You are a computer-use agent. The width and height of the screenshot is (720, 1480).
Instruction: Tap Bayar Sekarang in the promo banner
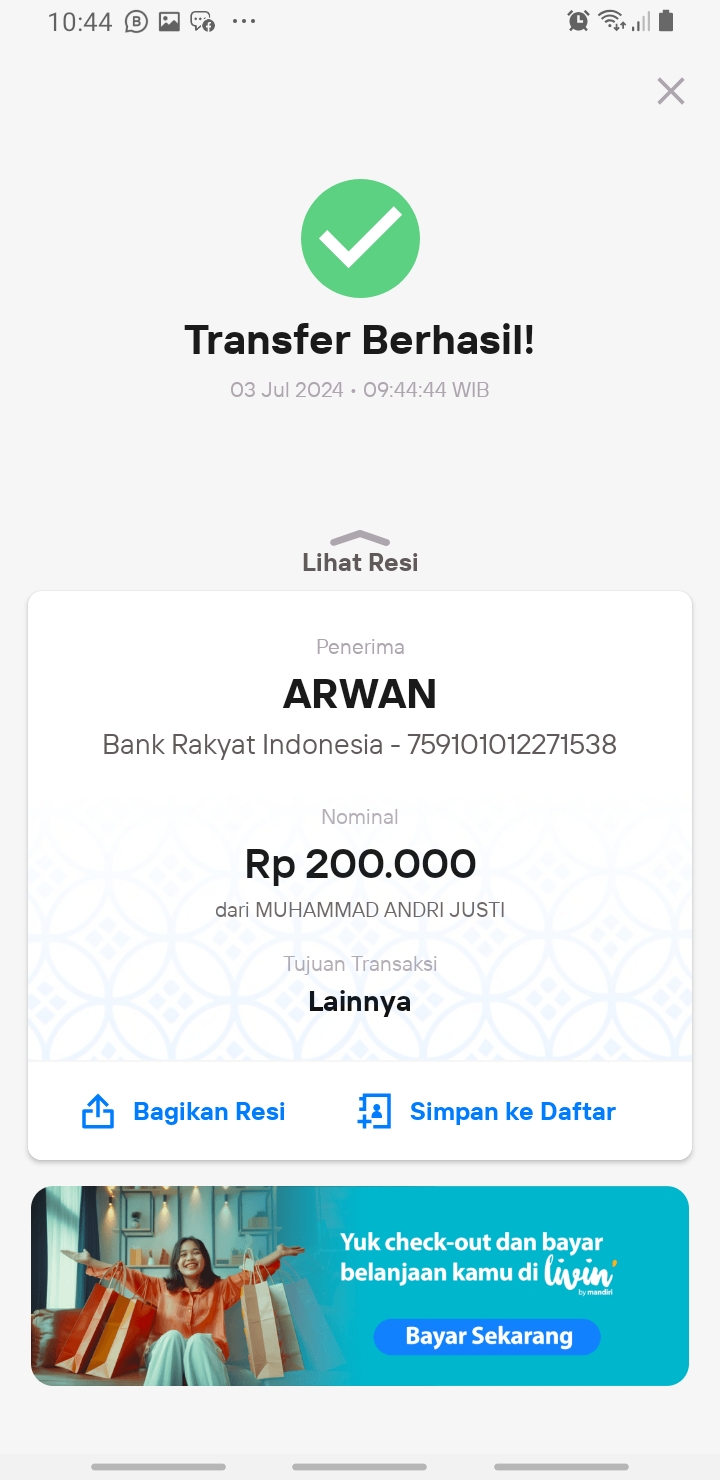tap(487, 1336)
